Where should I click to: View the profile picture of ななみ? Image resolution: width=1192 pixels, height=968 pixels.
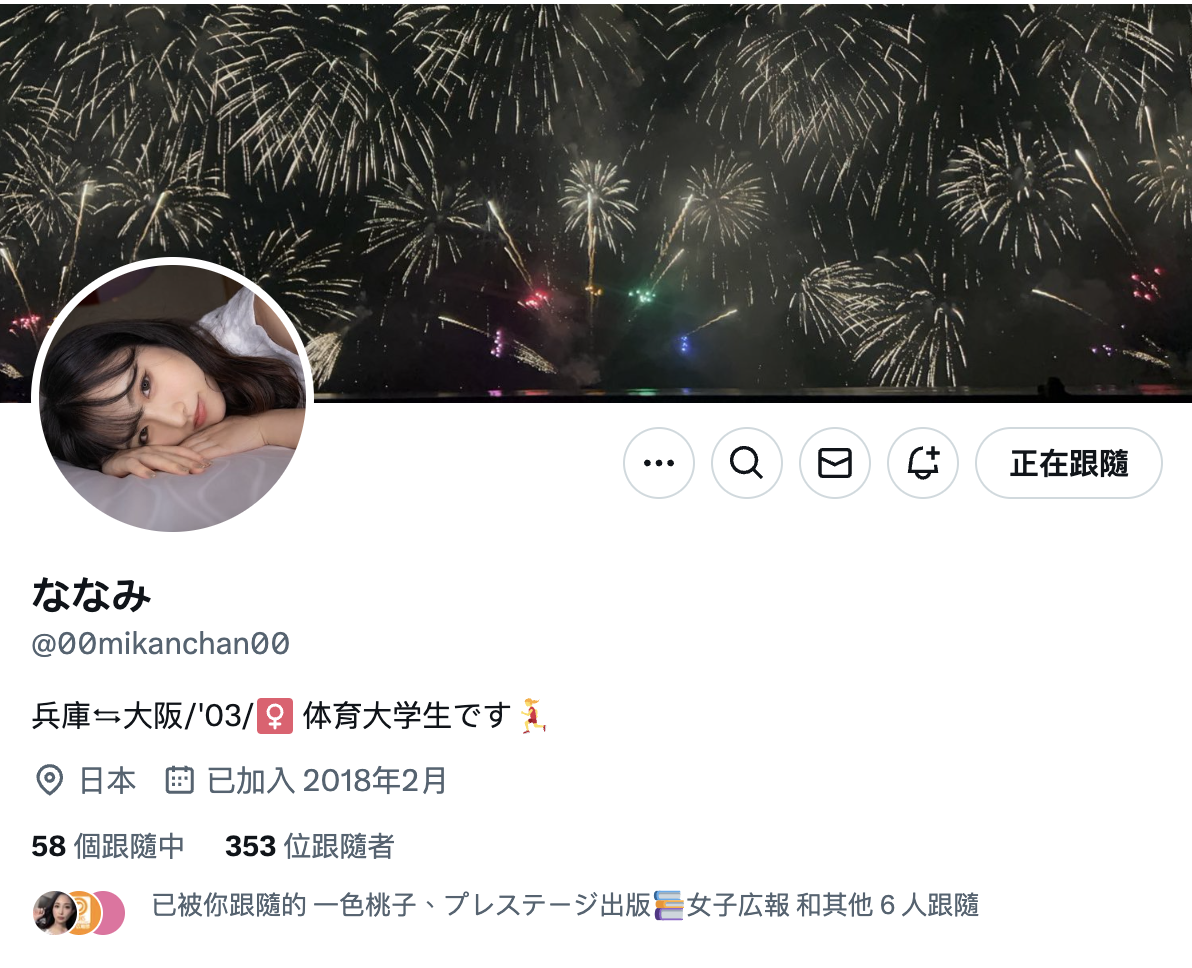[172, 397]
